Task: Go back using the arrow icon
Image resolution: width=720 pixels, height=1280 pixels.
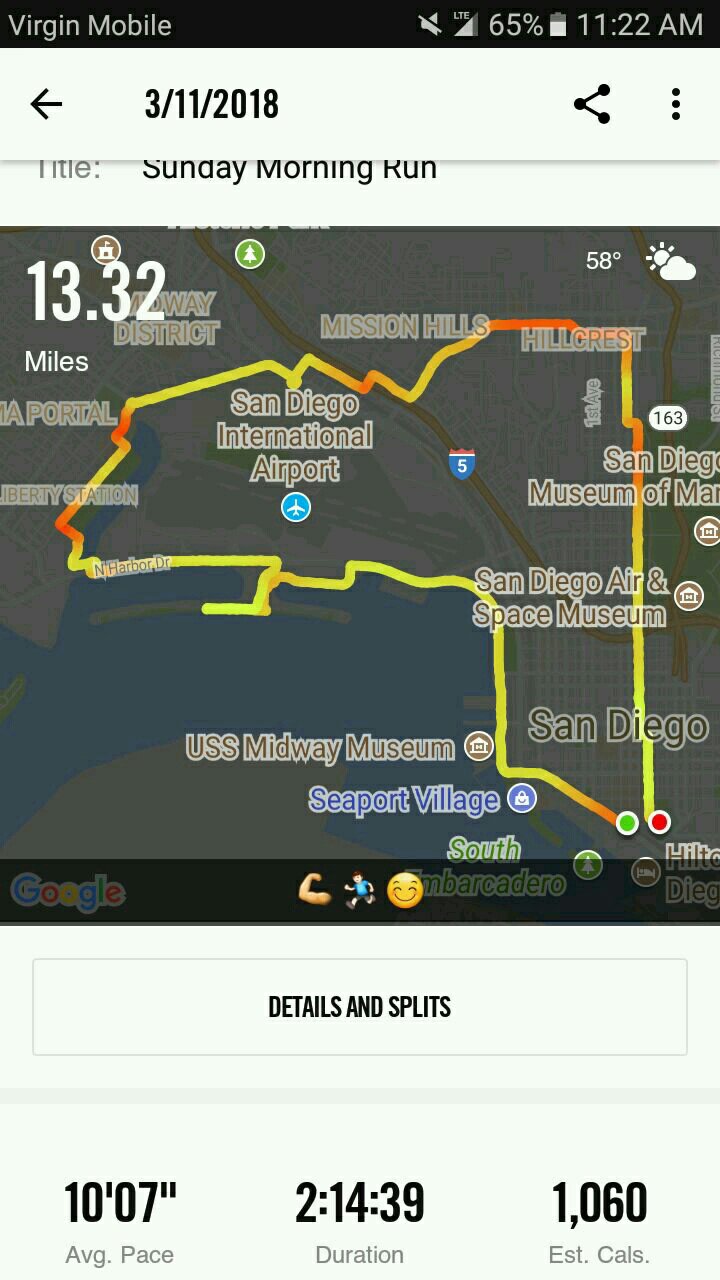Action: point(46,104)
